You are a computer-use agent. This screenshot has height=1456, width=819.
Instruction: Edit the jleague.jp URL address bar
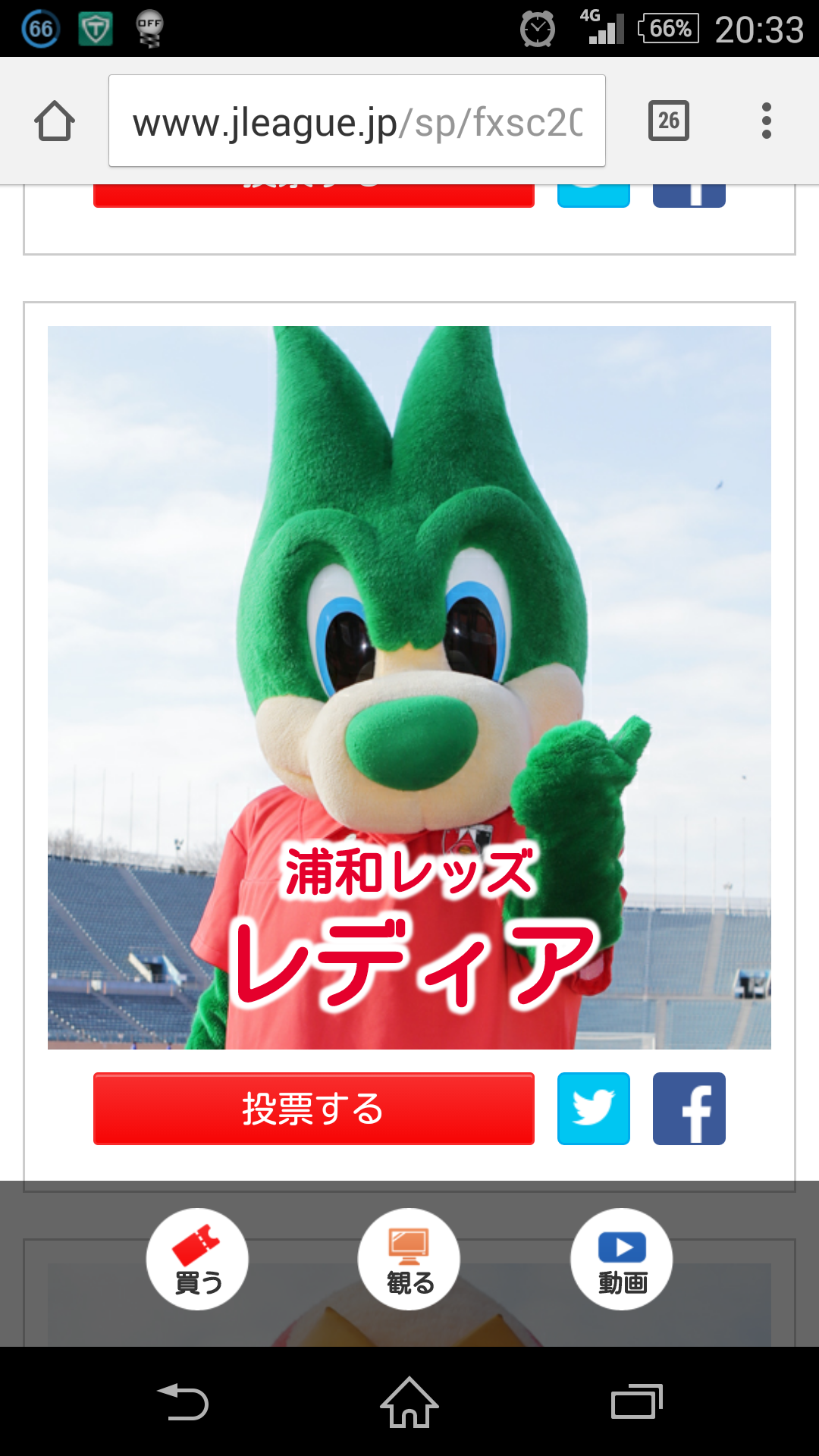(x=356, y=121)
